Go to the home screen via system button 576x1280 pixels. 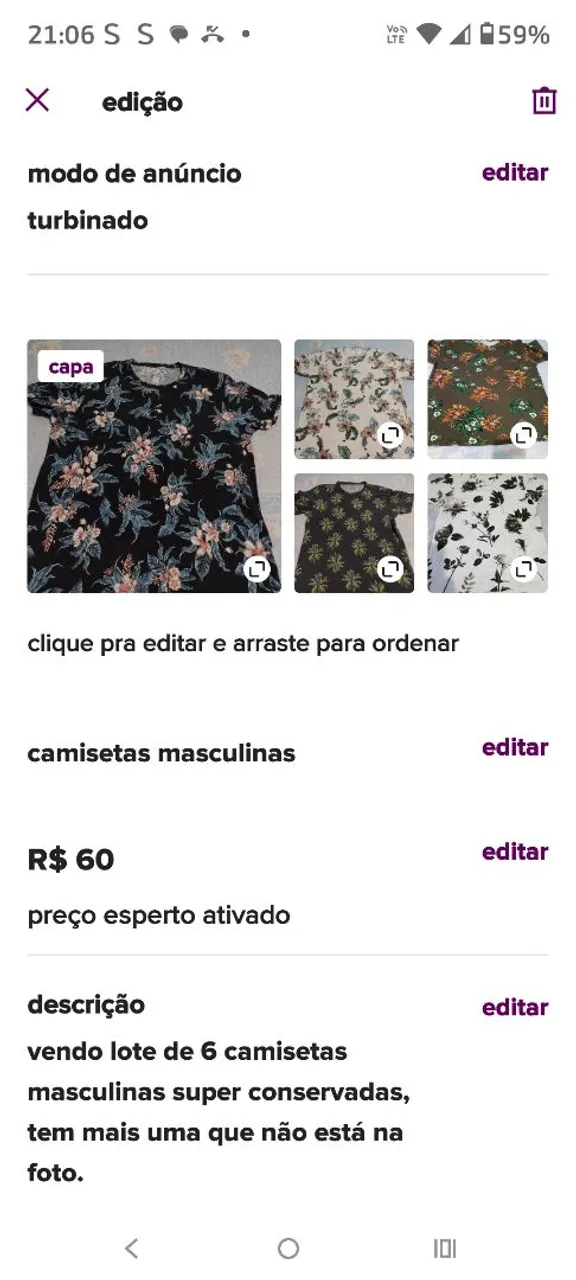click(288, 1247)
